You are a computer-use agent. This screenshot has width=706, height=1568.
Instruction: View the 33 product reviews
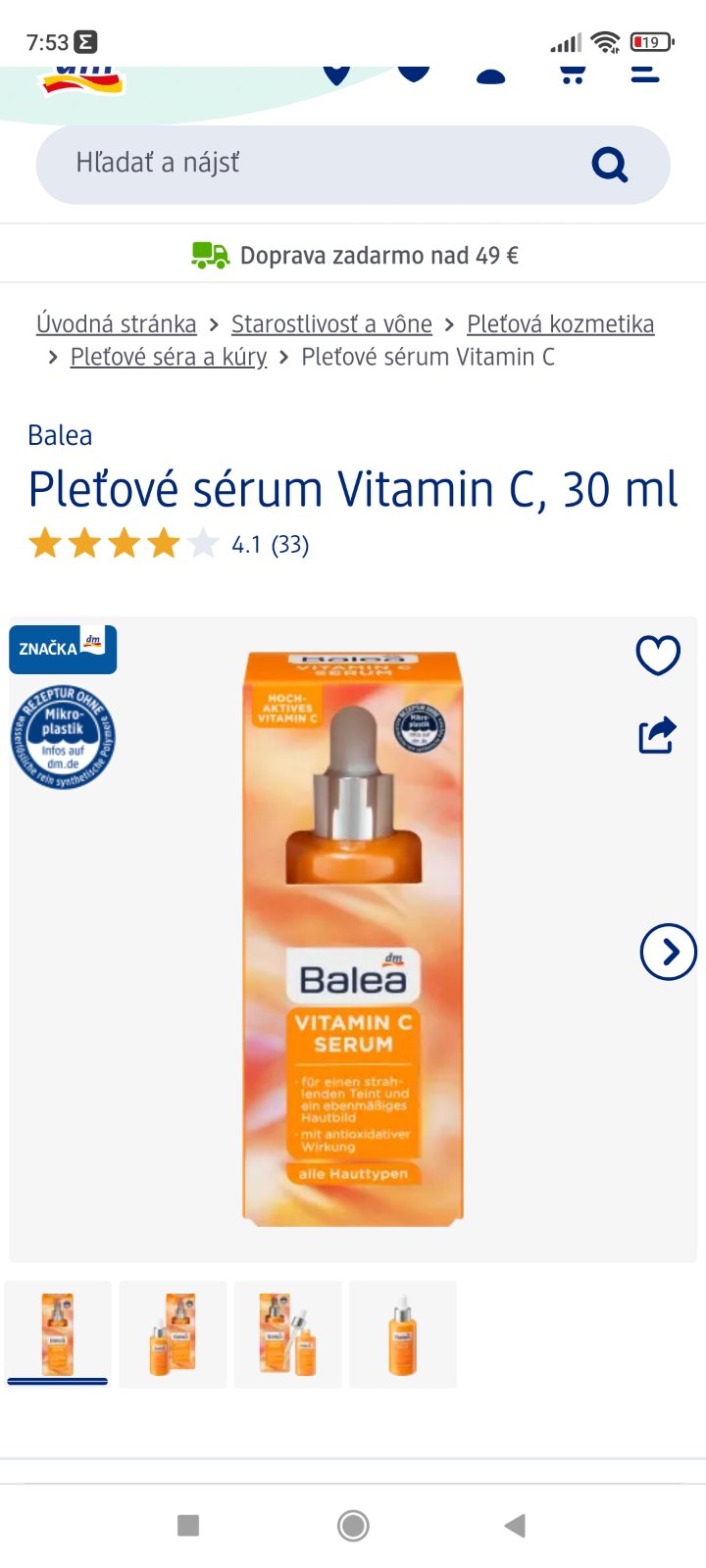tap(289, 545)
